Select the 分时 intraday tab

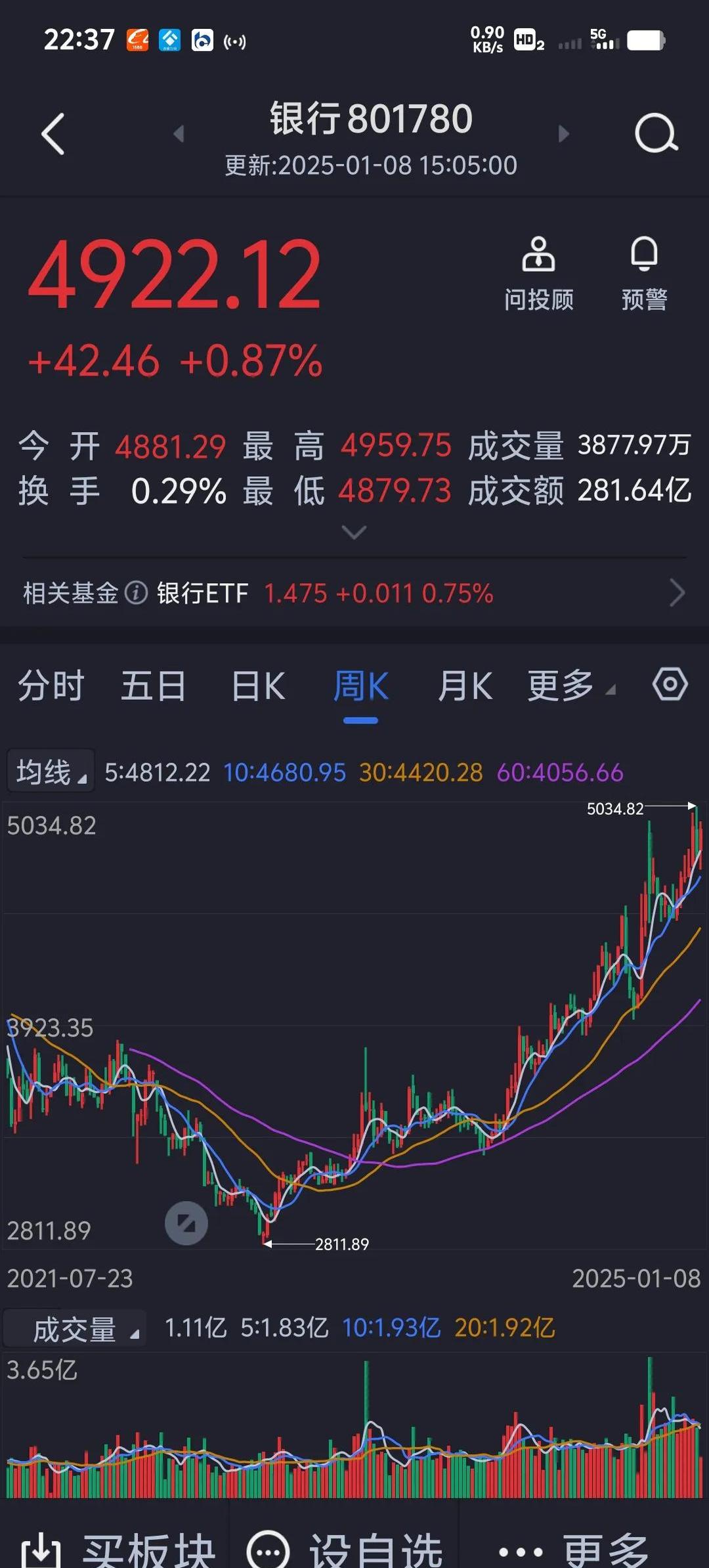(x=50, y=685)
